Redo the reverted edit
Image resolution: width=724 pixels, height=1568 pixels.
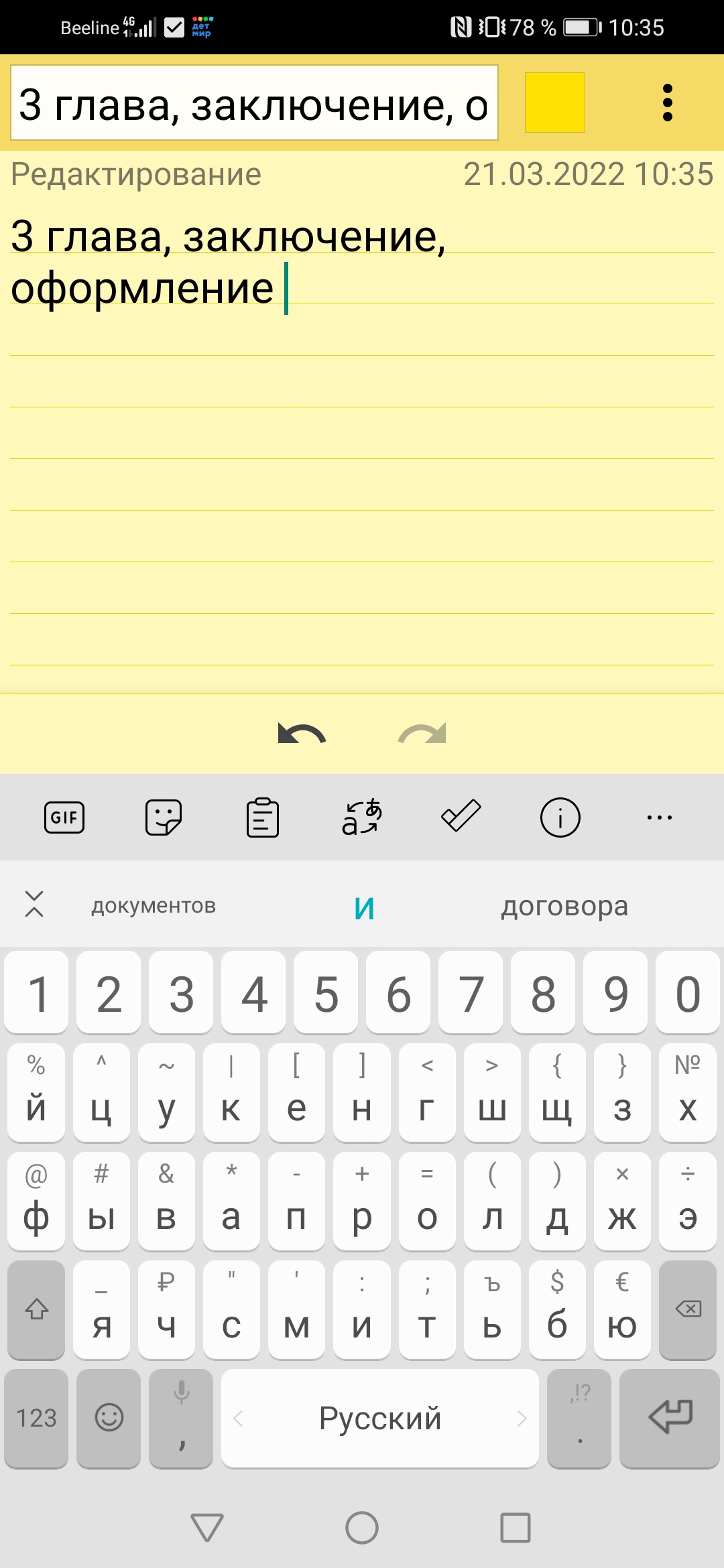422,734
